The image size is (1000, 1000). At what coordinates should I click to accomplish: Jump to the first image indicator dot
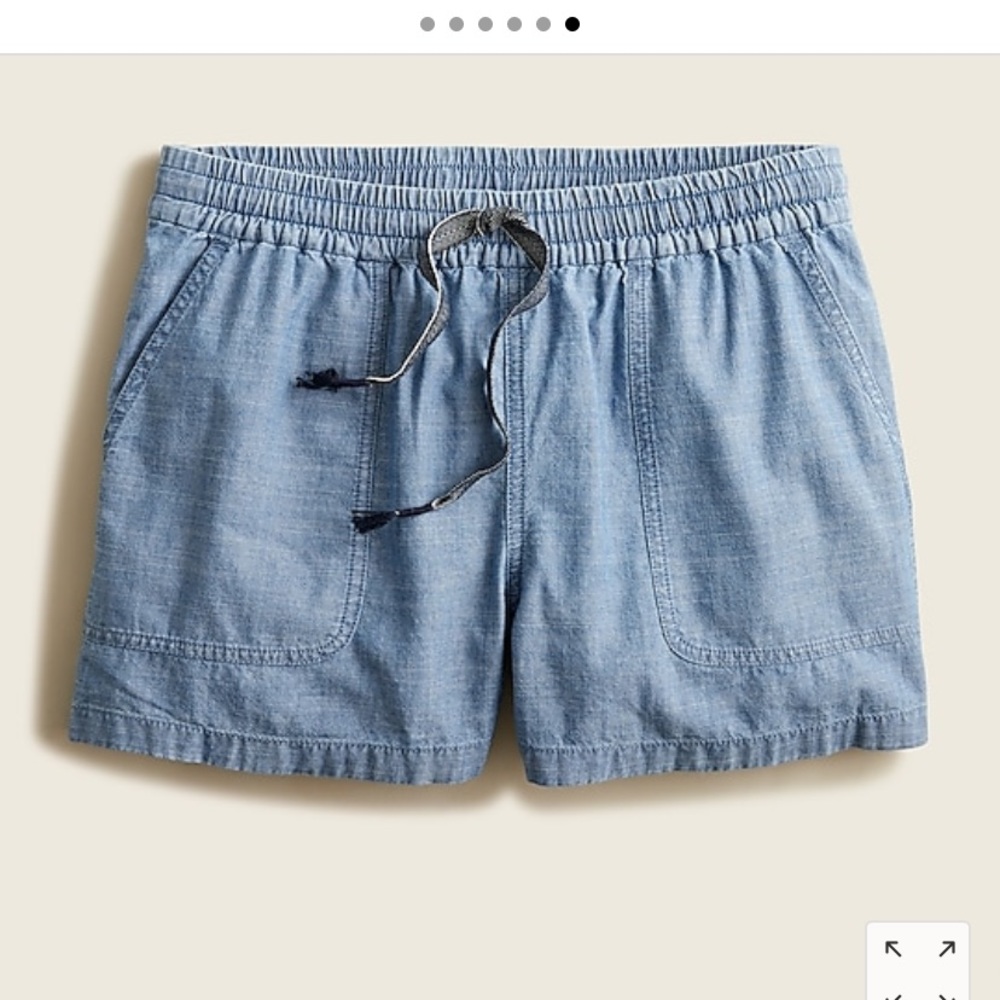point(428,24)
